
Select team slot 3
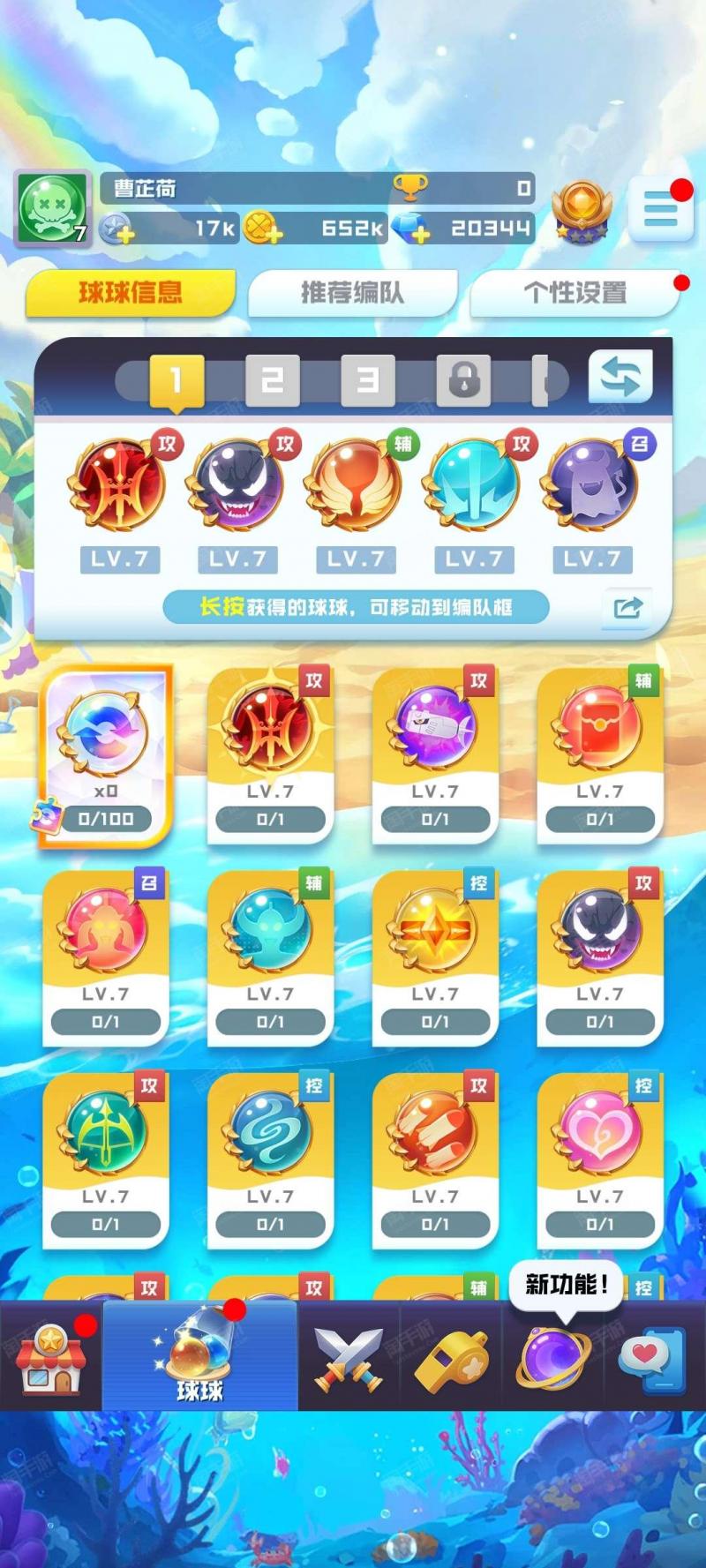click(368, 380)
